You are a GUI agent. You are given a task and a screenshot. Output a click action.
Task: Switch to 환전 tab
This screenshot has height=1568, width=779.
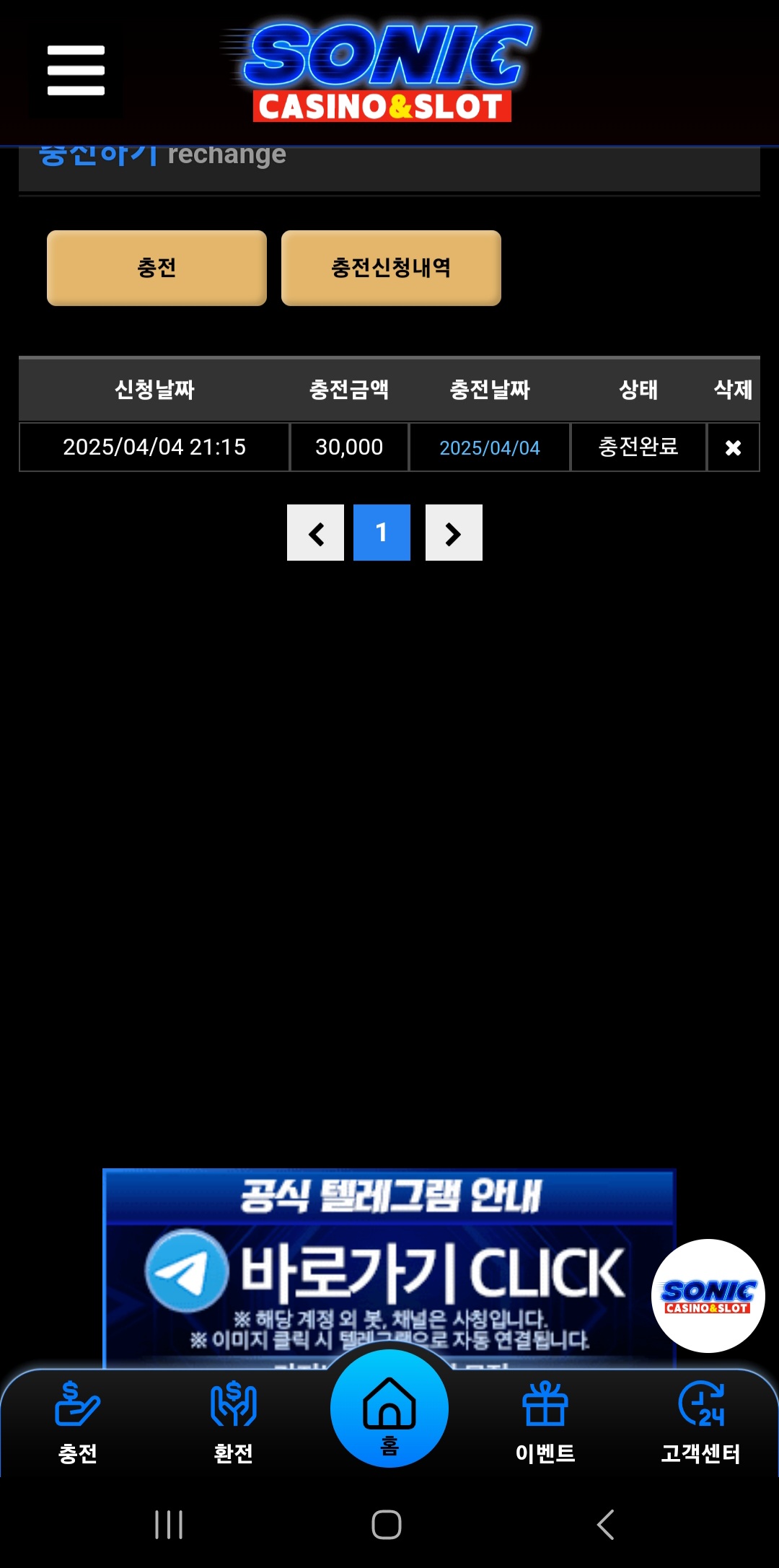point(233,1422)
